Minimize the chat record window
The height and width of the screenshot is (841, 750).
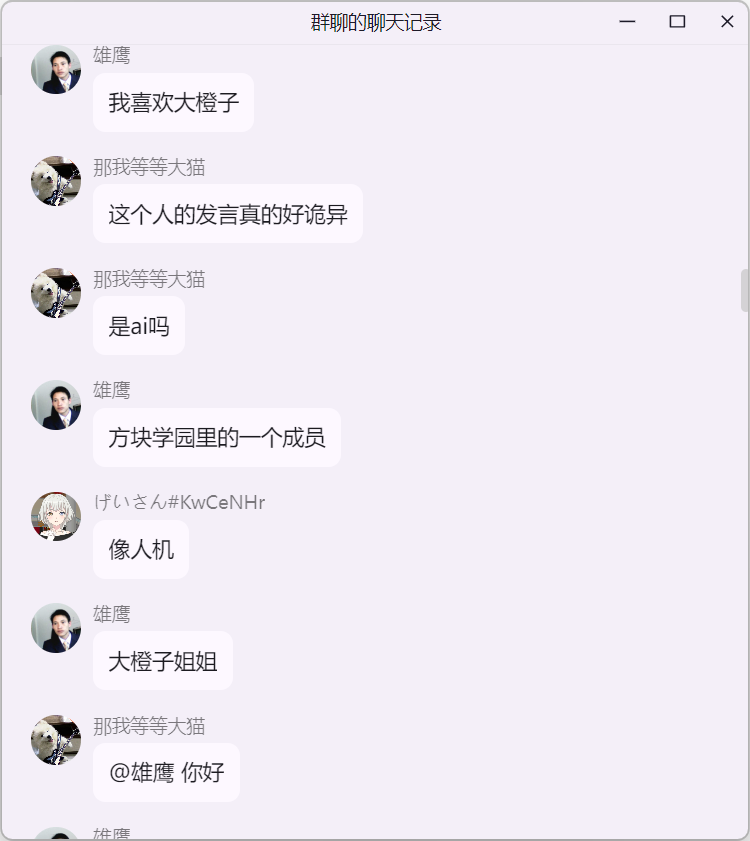tap(628, 22)
